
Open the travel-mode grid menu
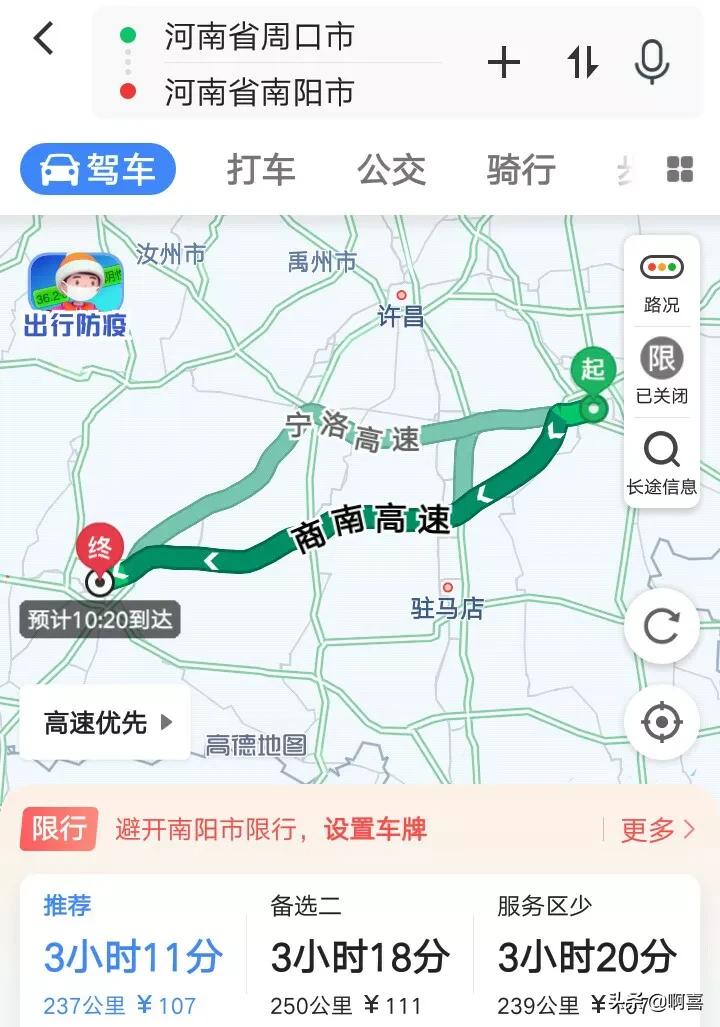680,169
